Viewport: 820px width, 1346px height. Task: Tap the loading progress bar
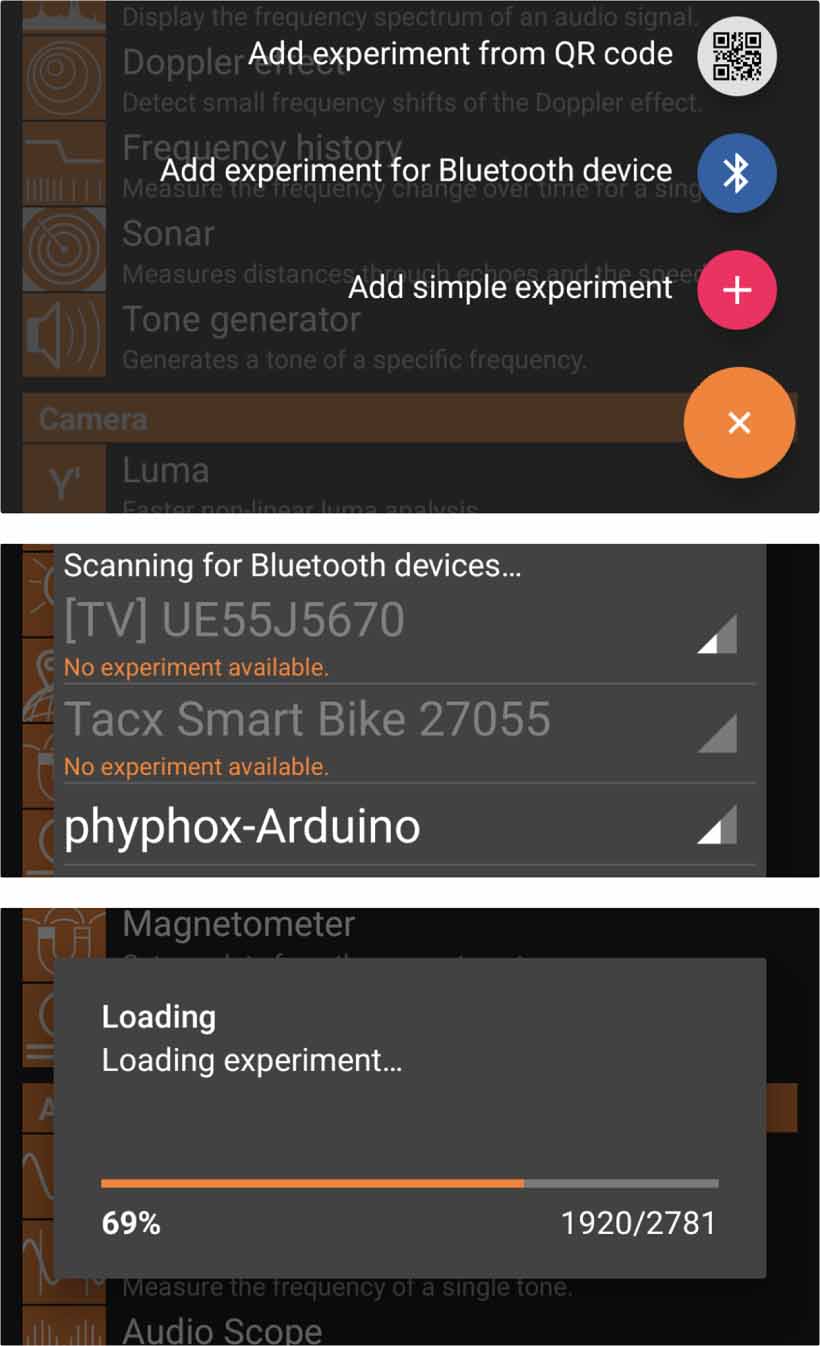coord(410,1183)
